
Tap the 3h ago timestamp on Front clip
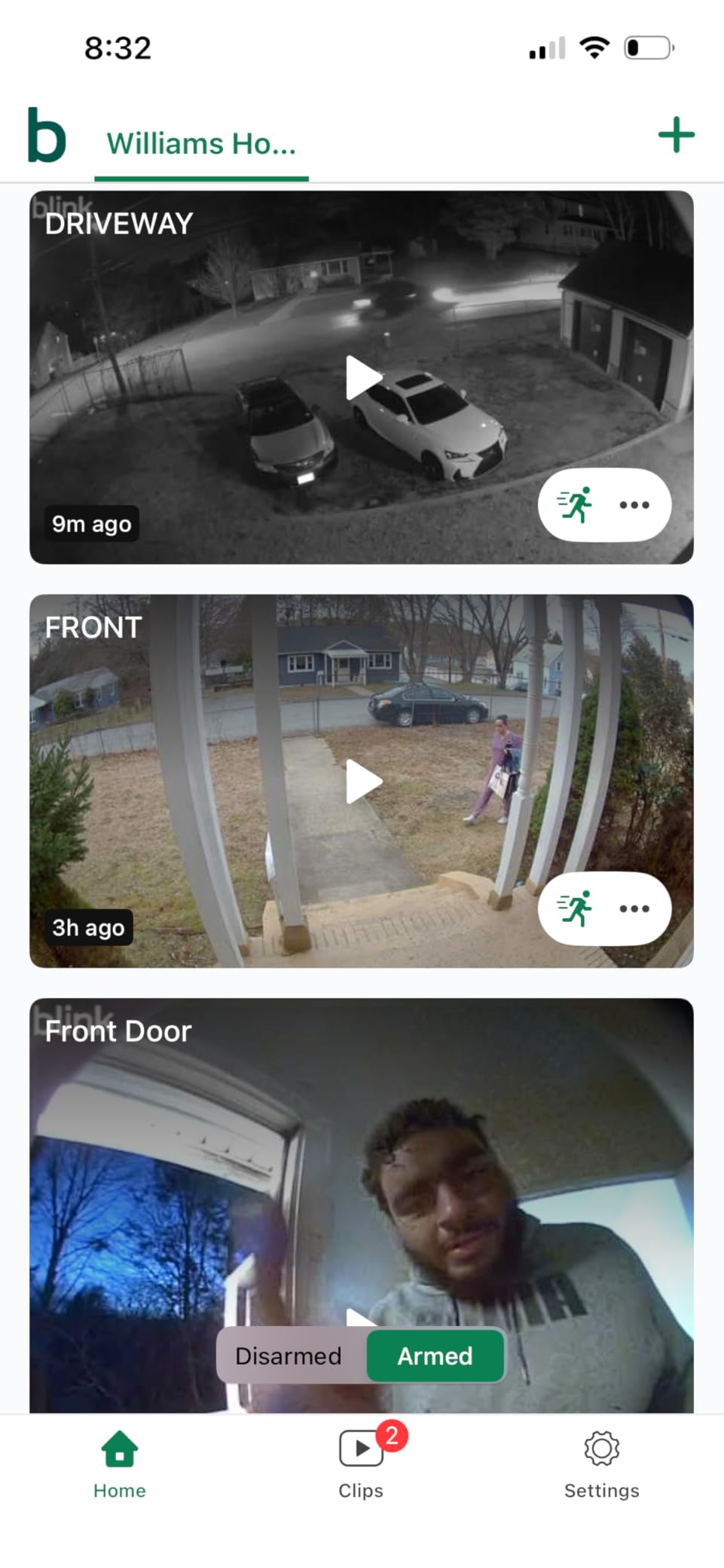point(89,928)
